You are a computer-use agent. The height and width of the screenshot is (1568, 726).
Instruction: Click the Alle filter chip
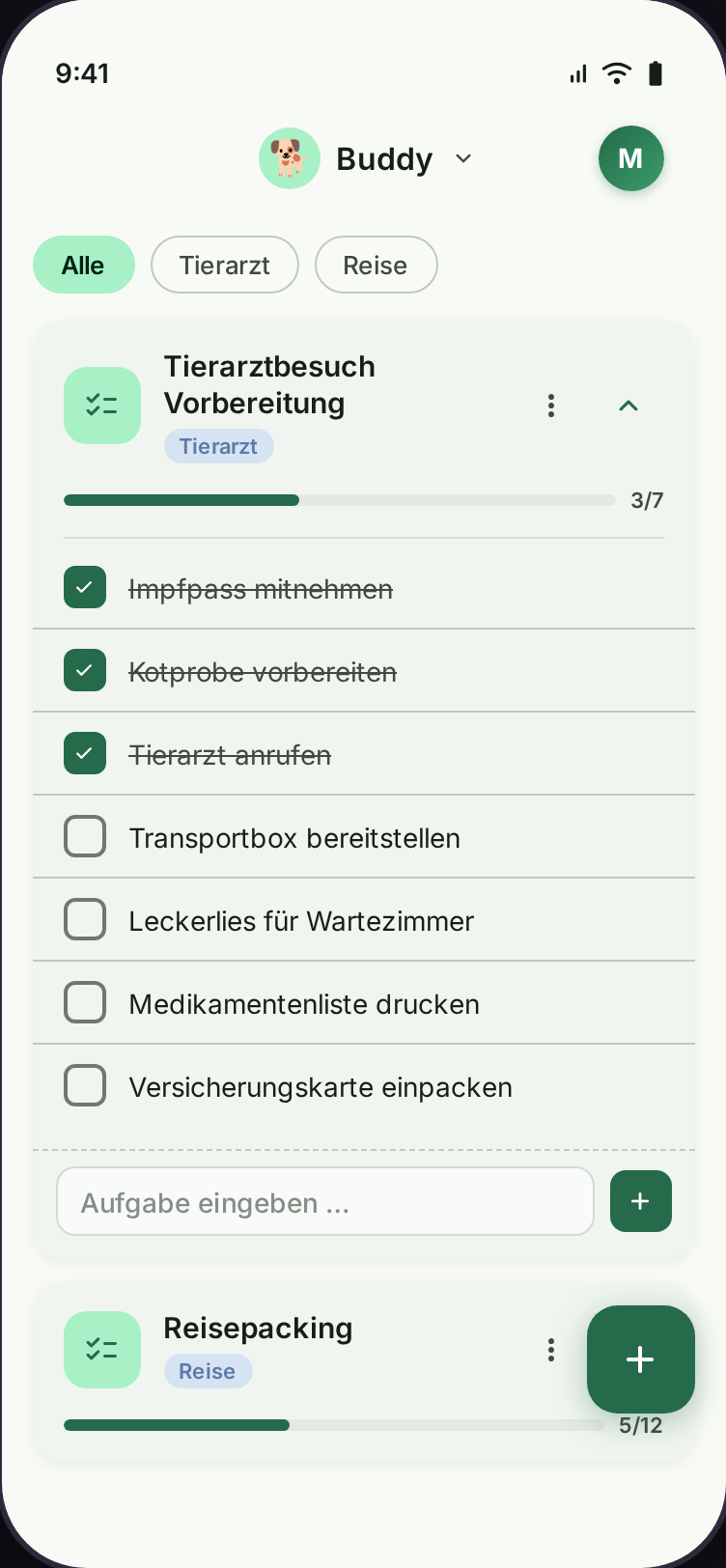pos(83,264)
